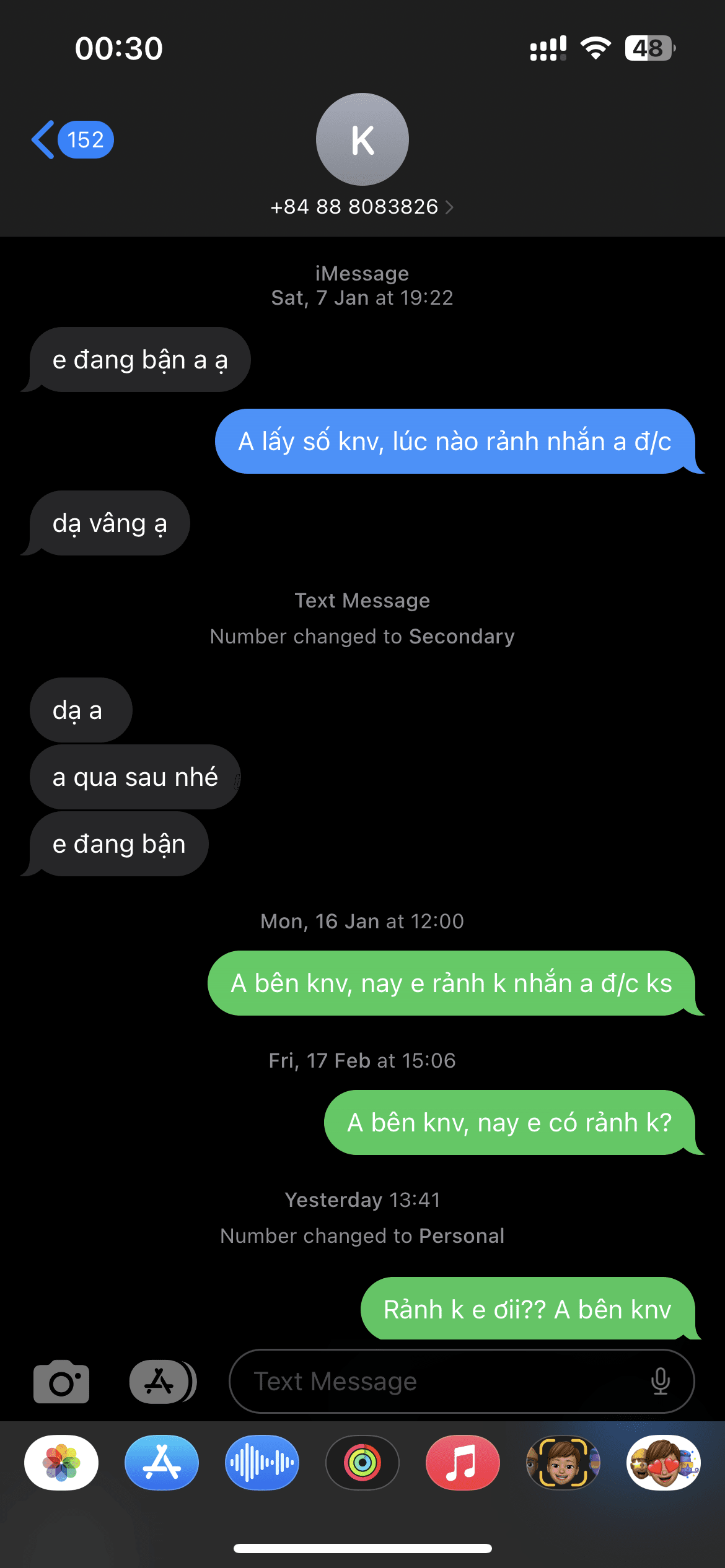Open the camera to attach a photo
The height and width of the screenshot is (1568, 725).
click(61, 1382)
